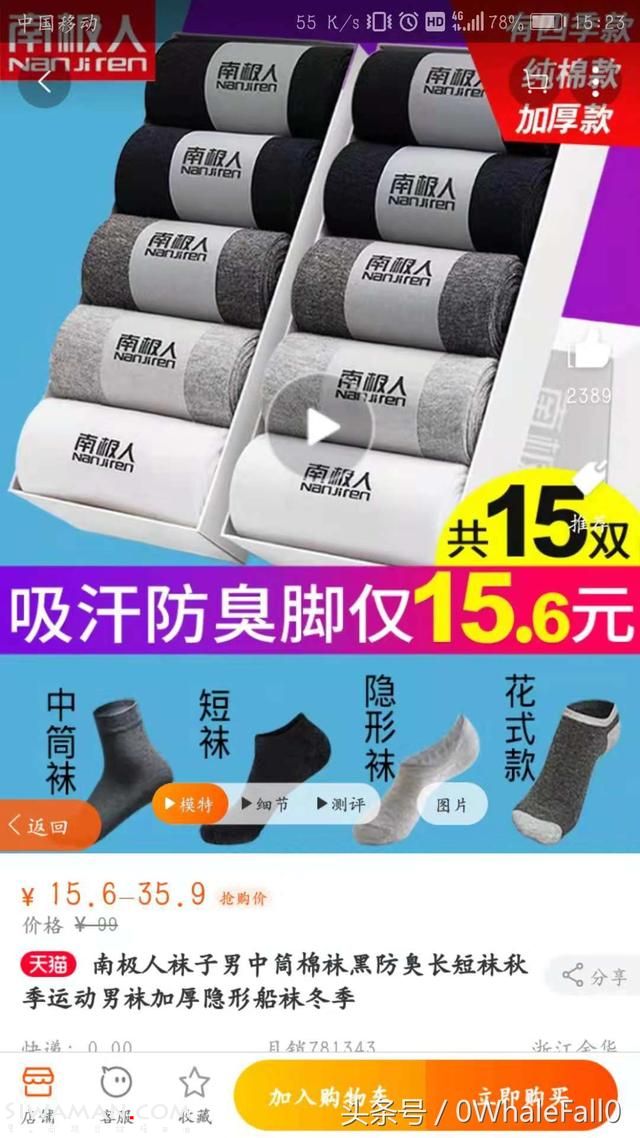Tap 立即购买 to buy now
The height and width of the screenshot is (1138, 640).
[522, 1095]
